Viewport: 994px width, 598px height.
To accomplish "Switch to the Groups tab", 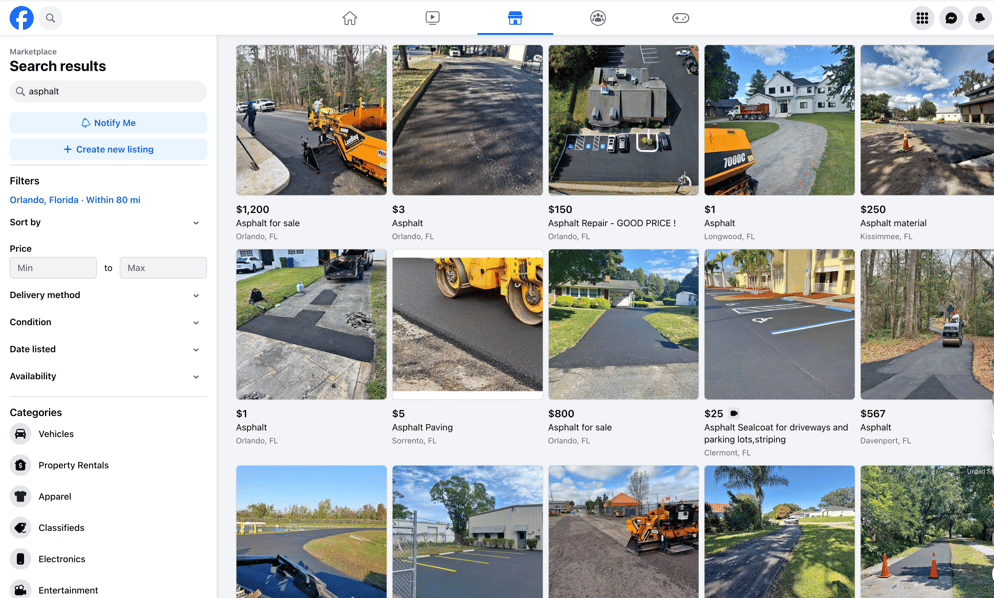I will [x=598, y=18].
